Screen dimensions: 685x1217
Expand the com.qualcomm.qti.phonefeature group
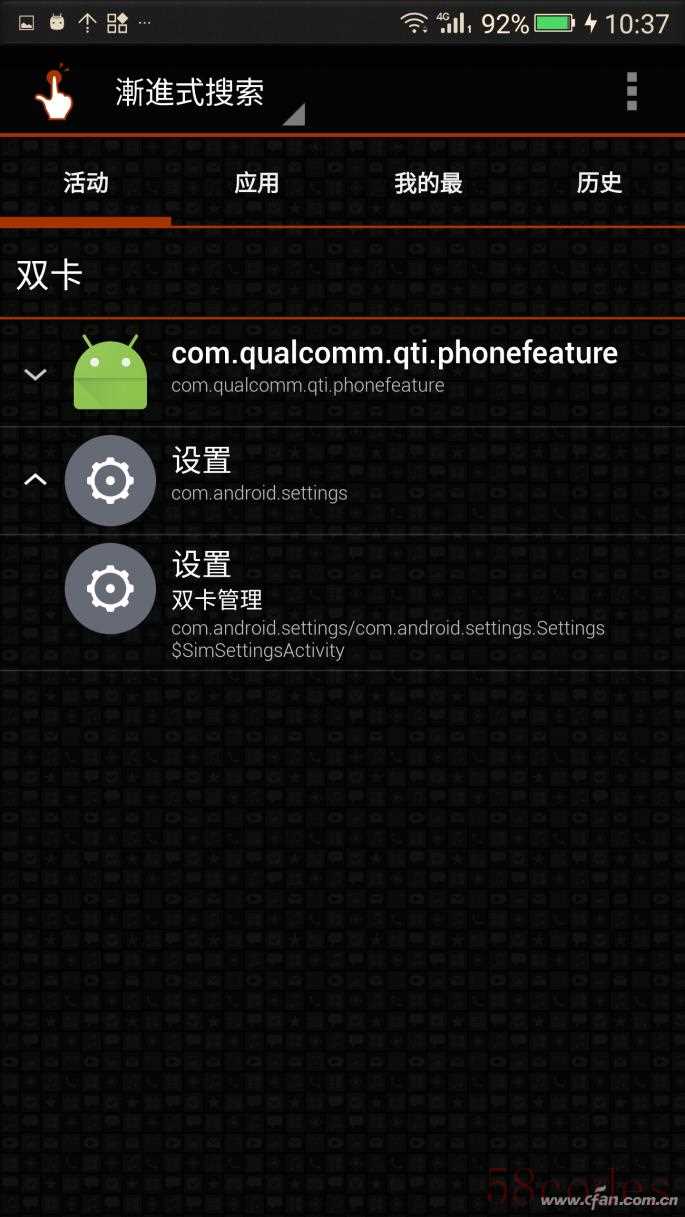(36, 374)
